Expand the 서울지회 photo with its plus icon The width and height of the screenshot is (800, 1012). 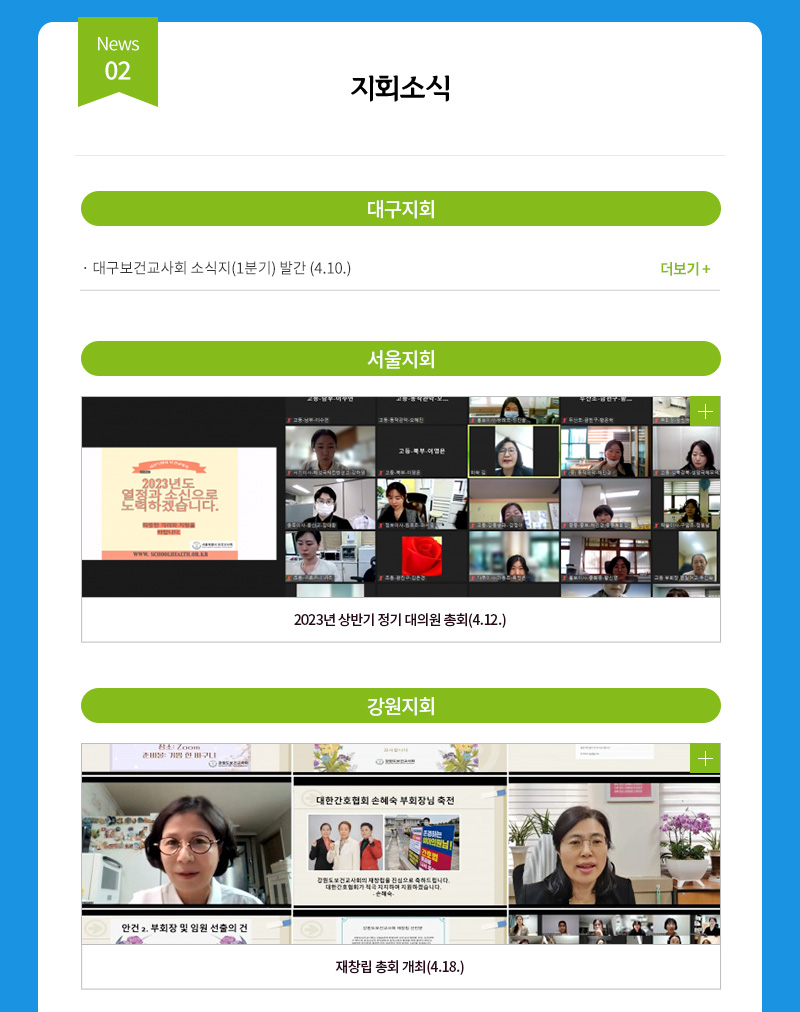click(705, 411)
